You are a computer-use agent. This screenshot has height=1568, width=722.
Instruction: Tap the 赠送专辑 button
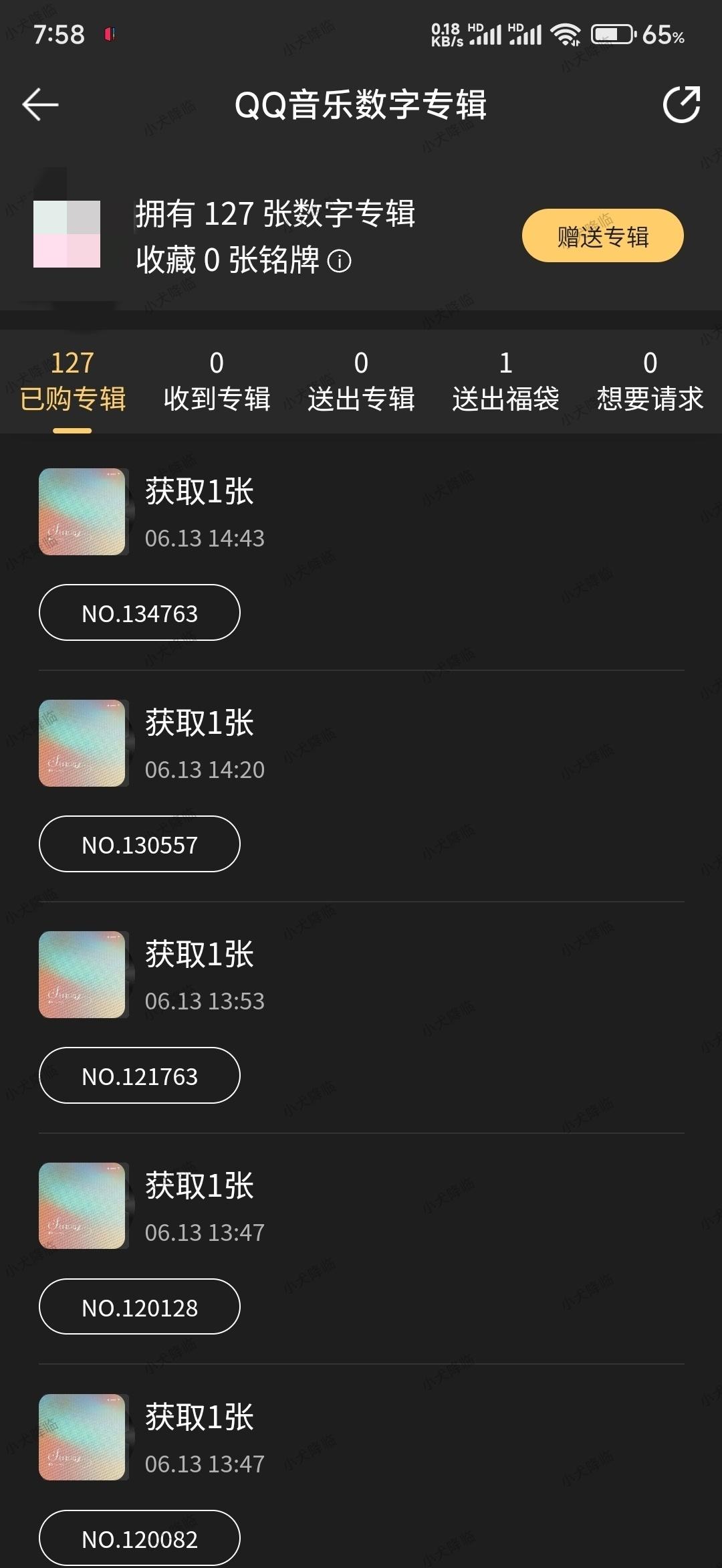602,236
